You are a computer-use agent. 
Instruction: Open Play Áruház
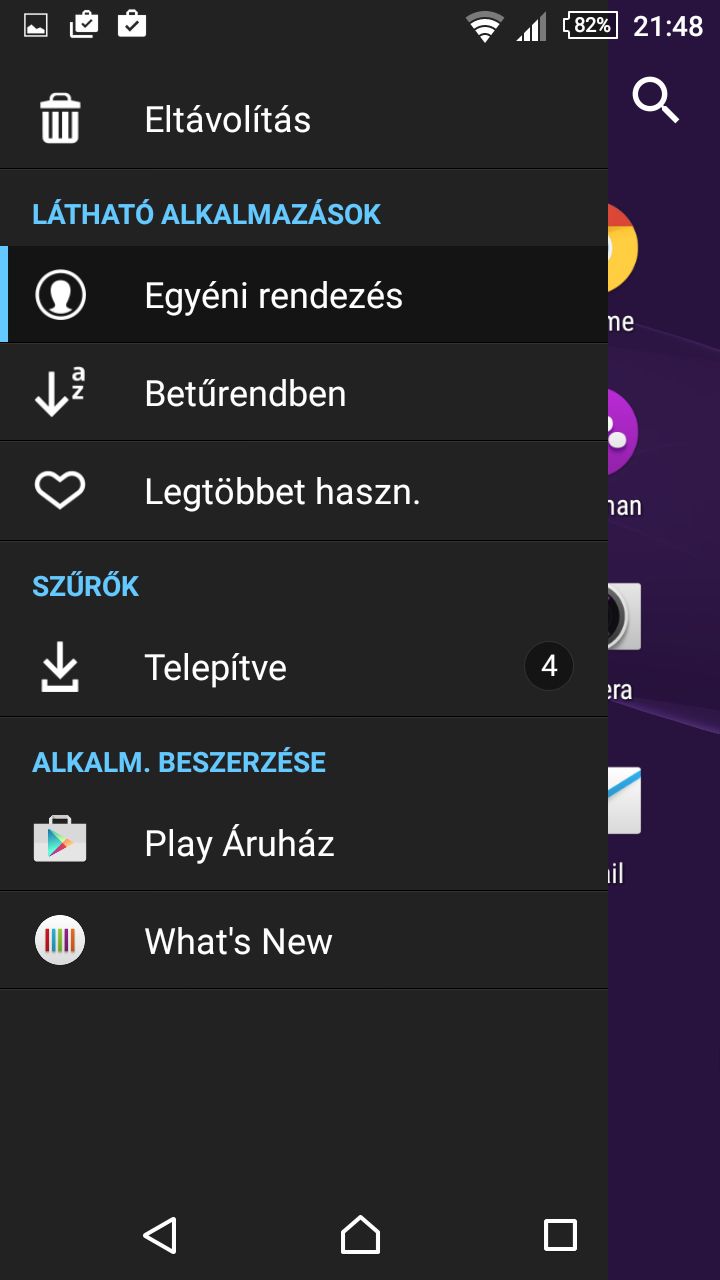pos(239,844)
